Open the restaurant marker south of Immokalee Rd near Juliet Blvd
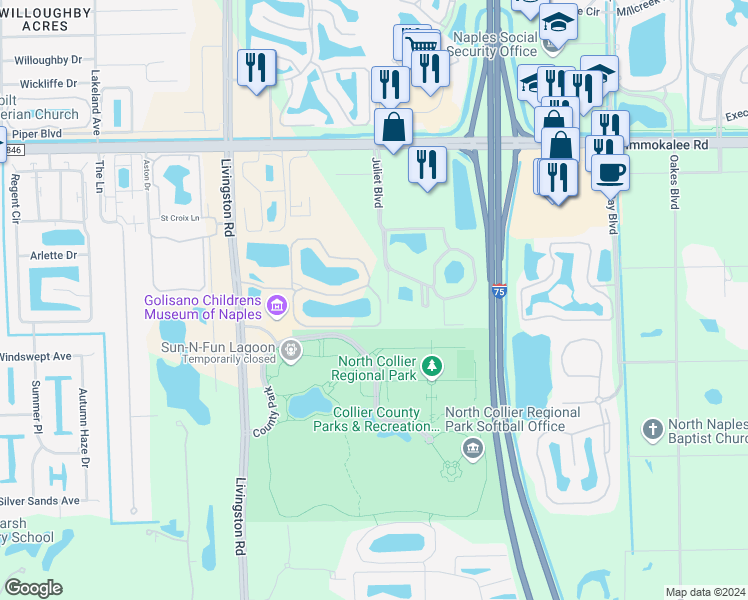This screenshot has width=748, height=600. tap(427, 167)
